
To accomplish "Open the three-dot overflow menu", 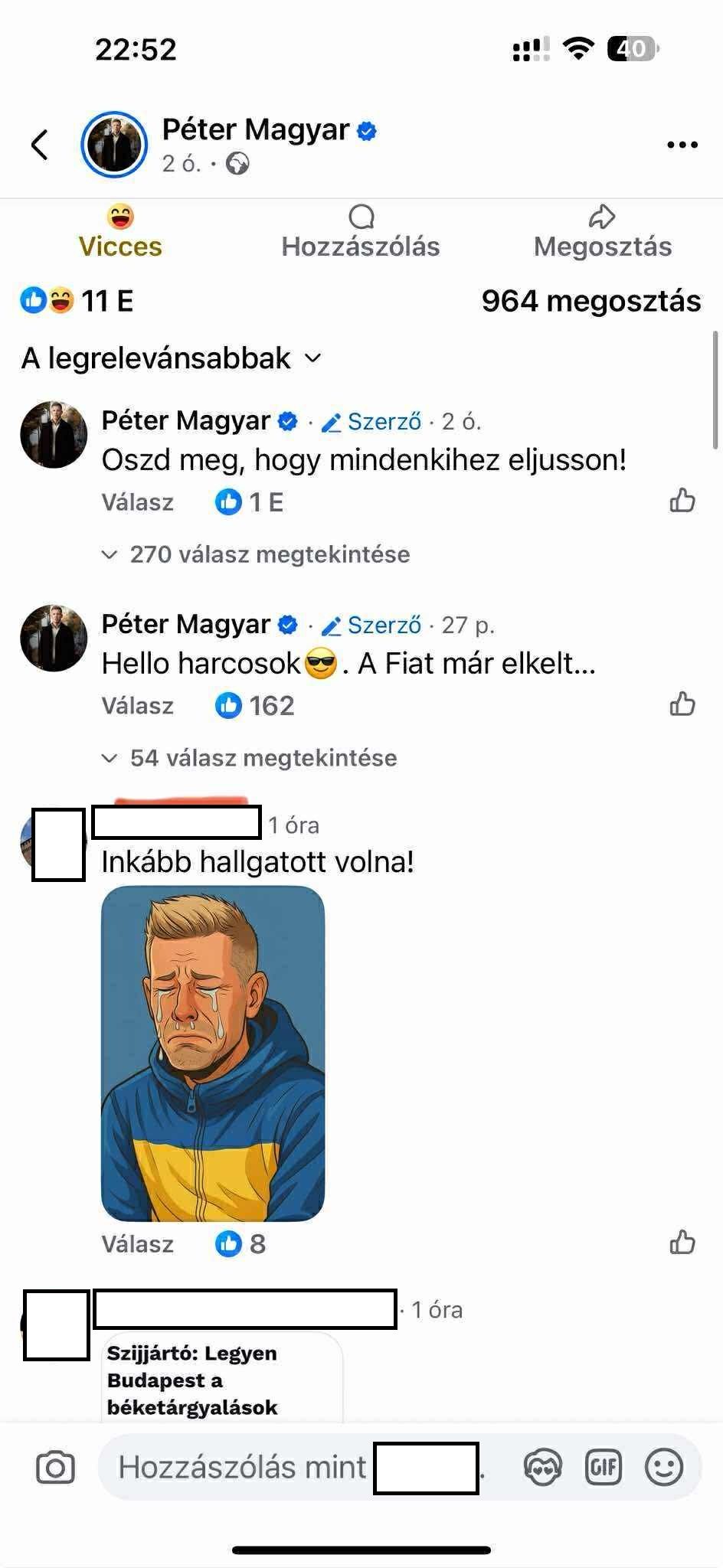I will (x=682, y=145).
